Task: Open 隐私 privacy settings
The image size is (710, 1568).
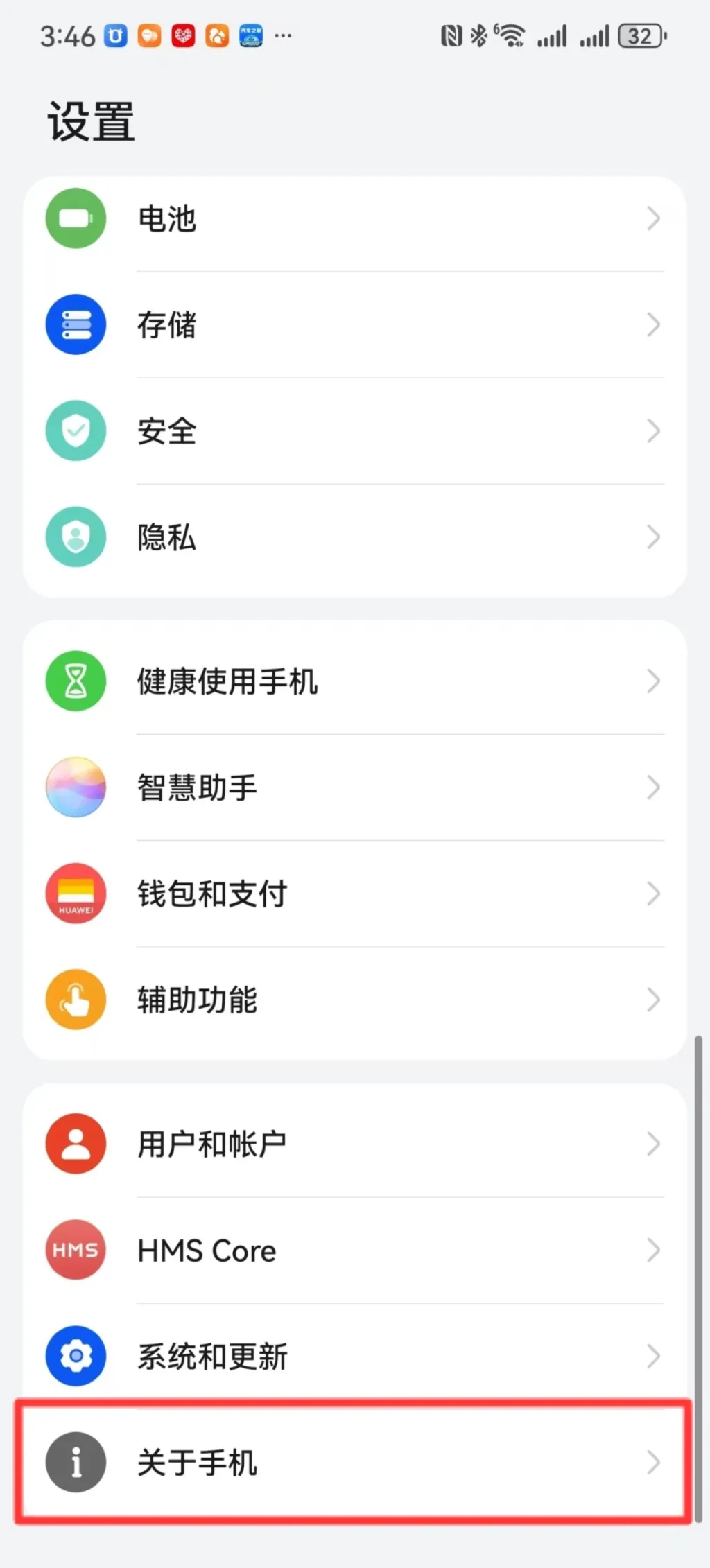Action: [x=355, y=537]
